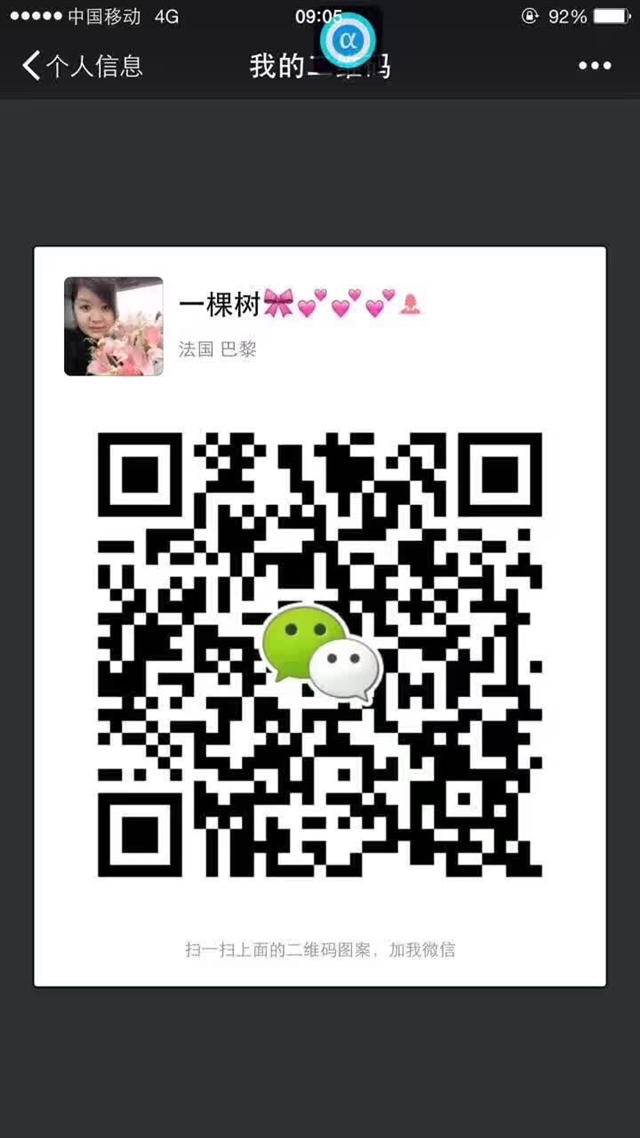The height and width of the screenshot is (1138, 640).
Task: Go back to 个人信息
Action: coord(82,66)
